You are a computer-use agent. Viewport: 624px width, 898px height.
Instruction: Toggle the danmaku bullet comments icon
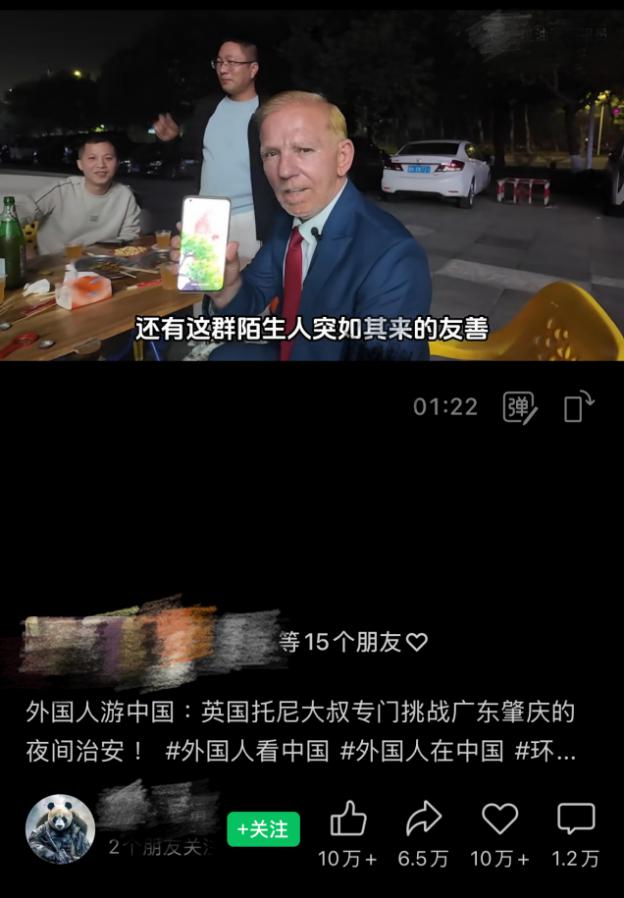(x=520, y=407)
